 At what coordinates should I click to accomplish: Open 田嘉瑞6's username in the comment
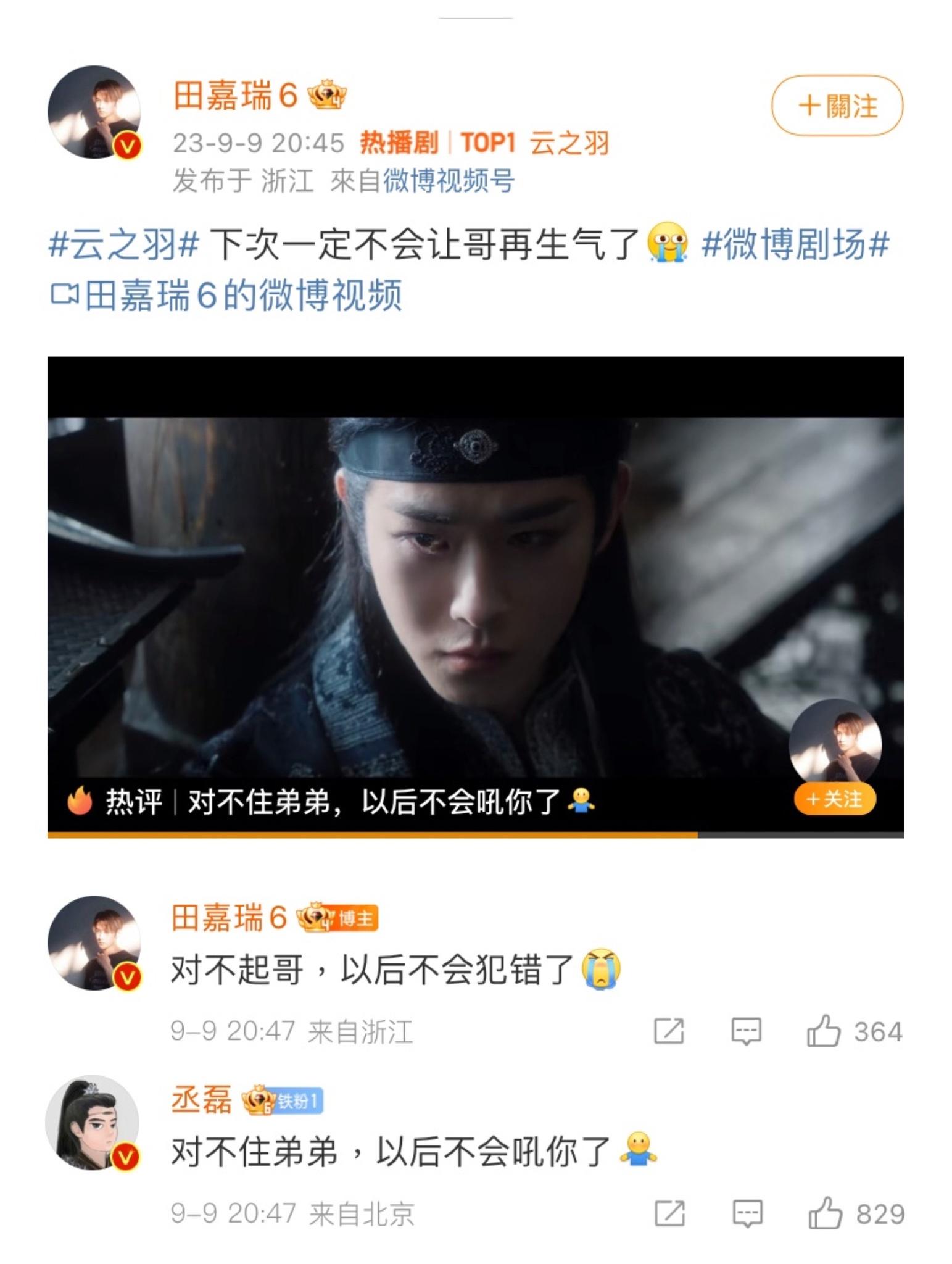[x=229, y=918]
